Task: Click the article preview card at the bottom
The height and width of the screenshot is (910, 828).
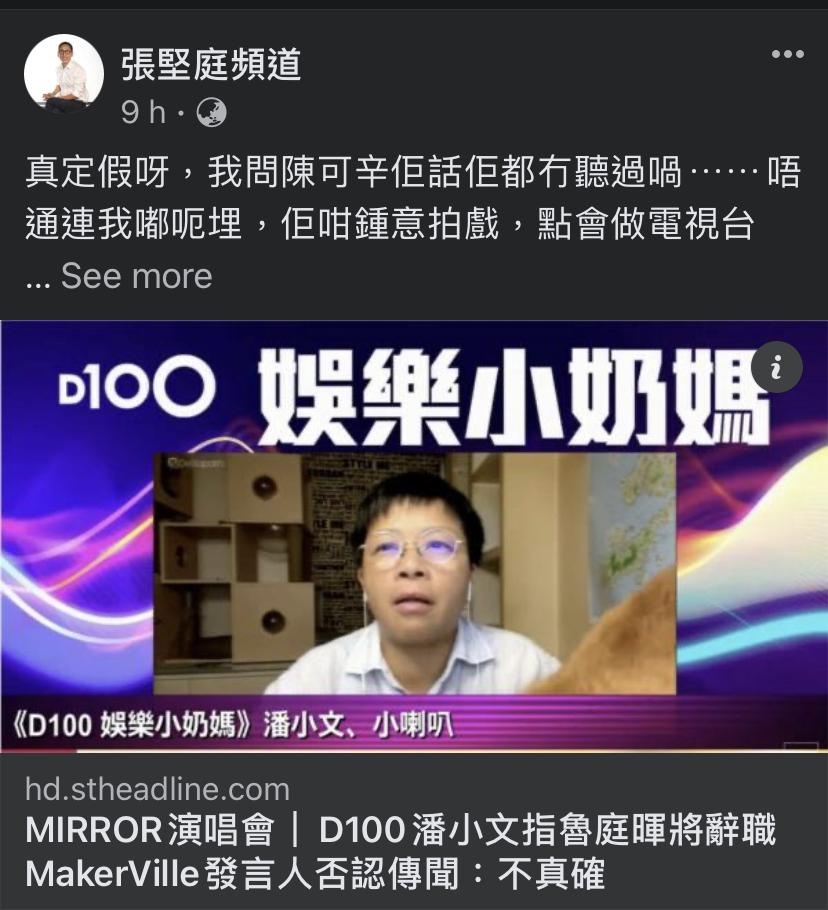Action: point(414,830)
